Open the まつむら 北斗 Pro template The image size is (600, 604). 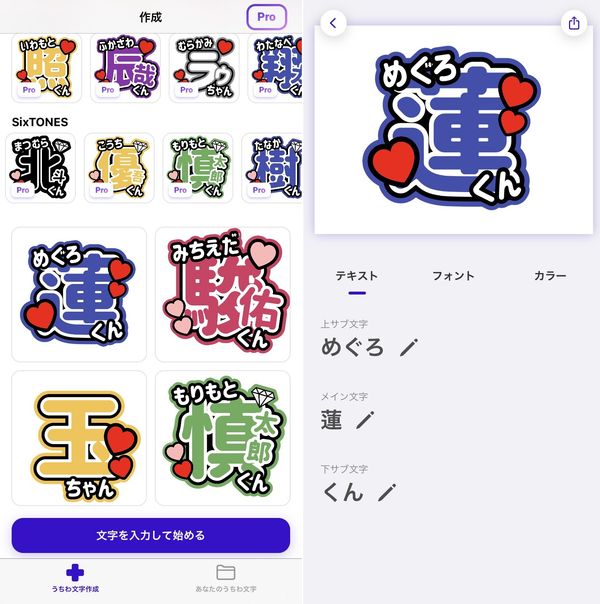[x=40, y=168]
